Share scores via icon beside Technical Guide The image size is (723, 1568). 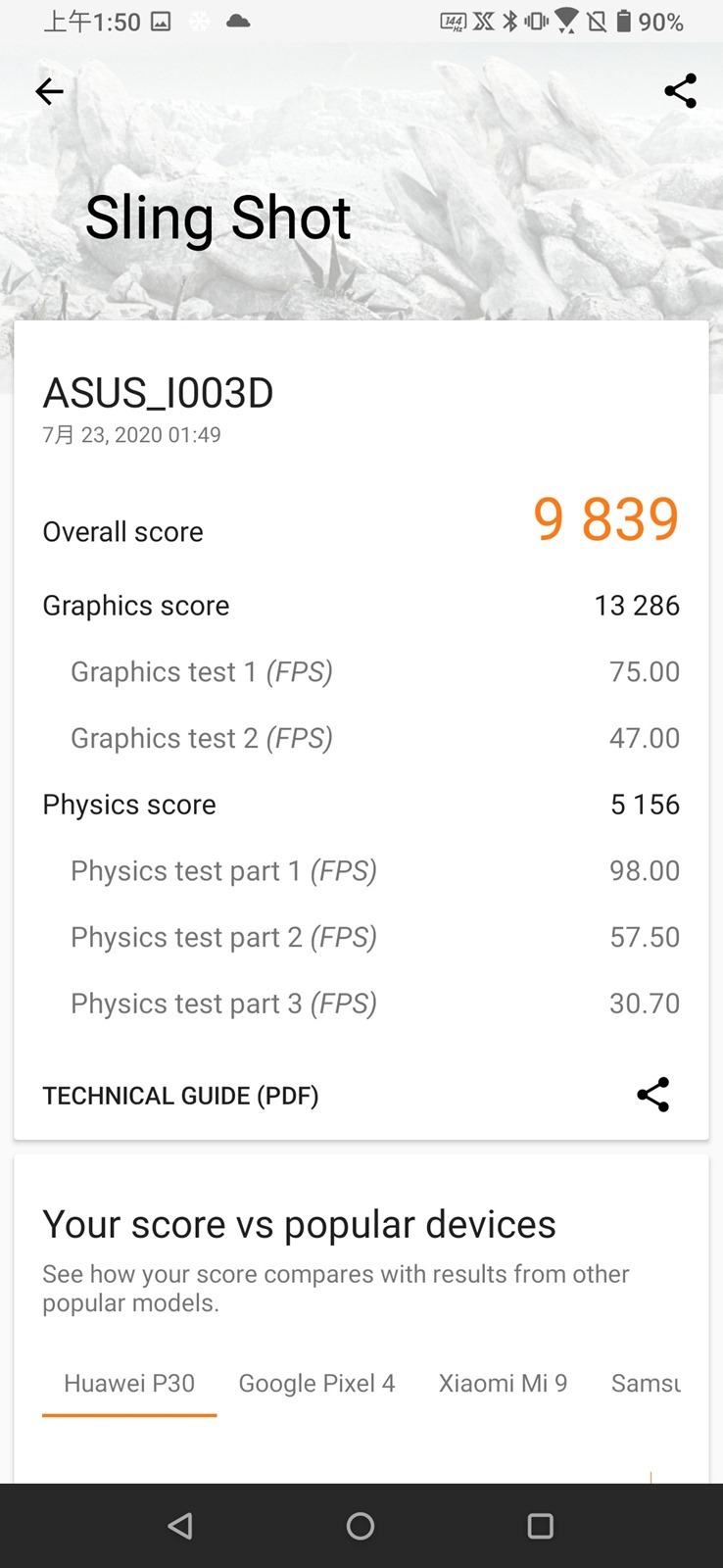pyautogui.click(x=652, y=1095)
